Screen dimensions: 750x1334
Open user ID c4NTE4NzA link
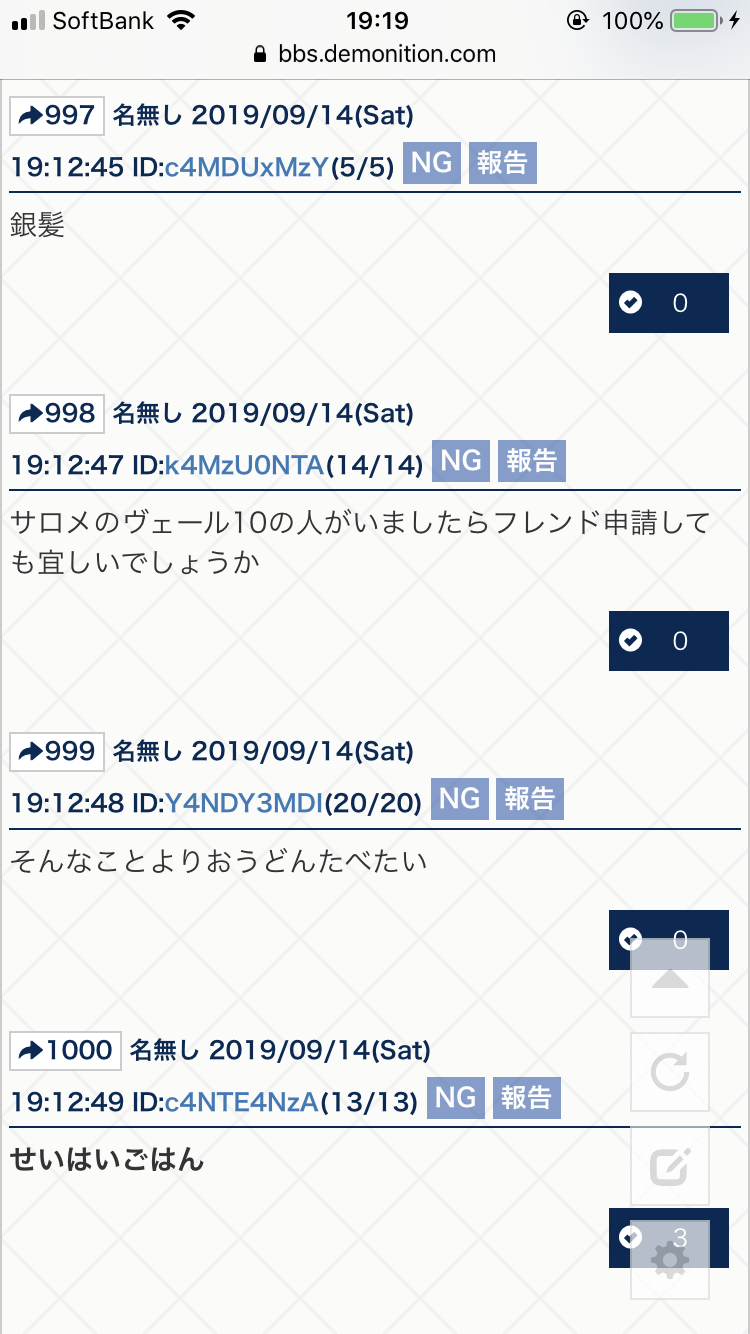[x=241, y=1101]
